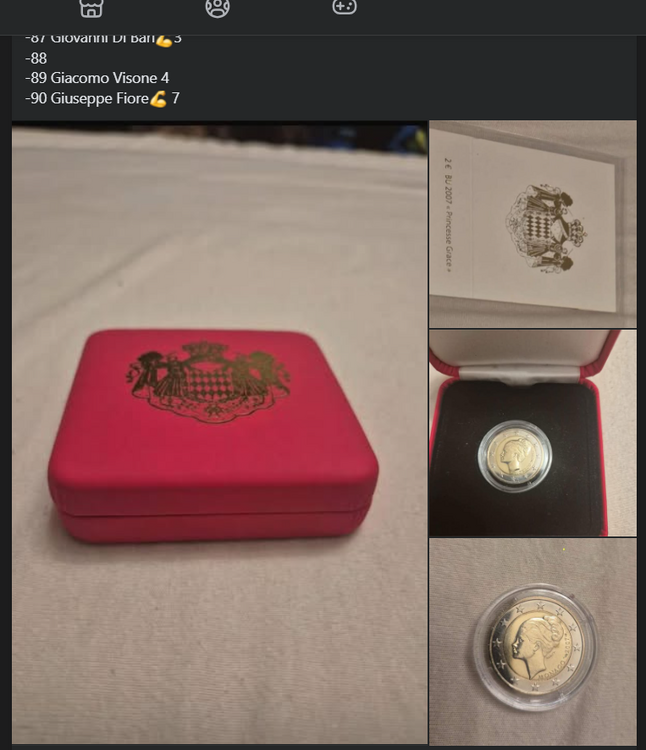Viewport: 646px width, 750px height.
Task: Switch to the Groups tab
Action: click(217, 8)
